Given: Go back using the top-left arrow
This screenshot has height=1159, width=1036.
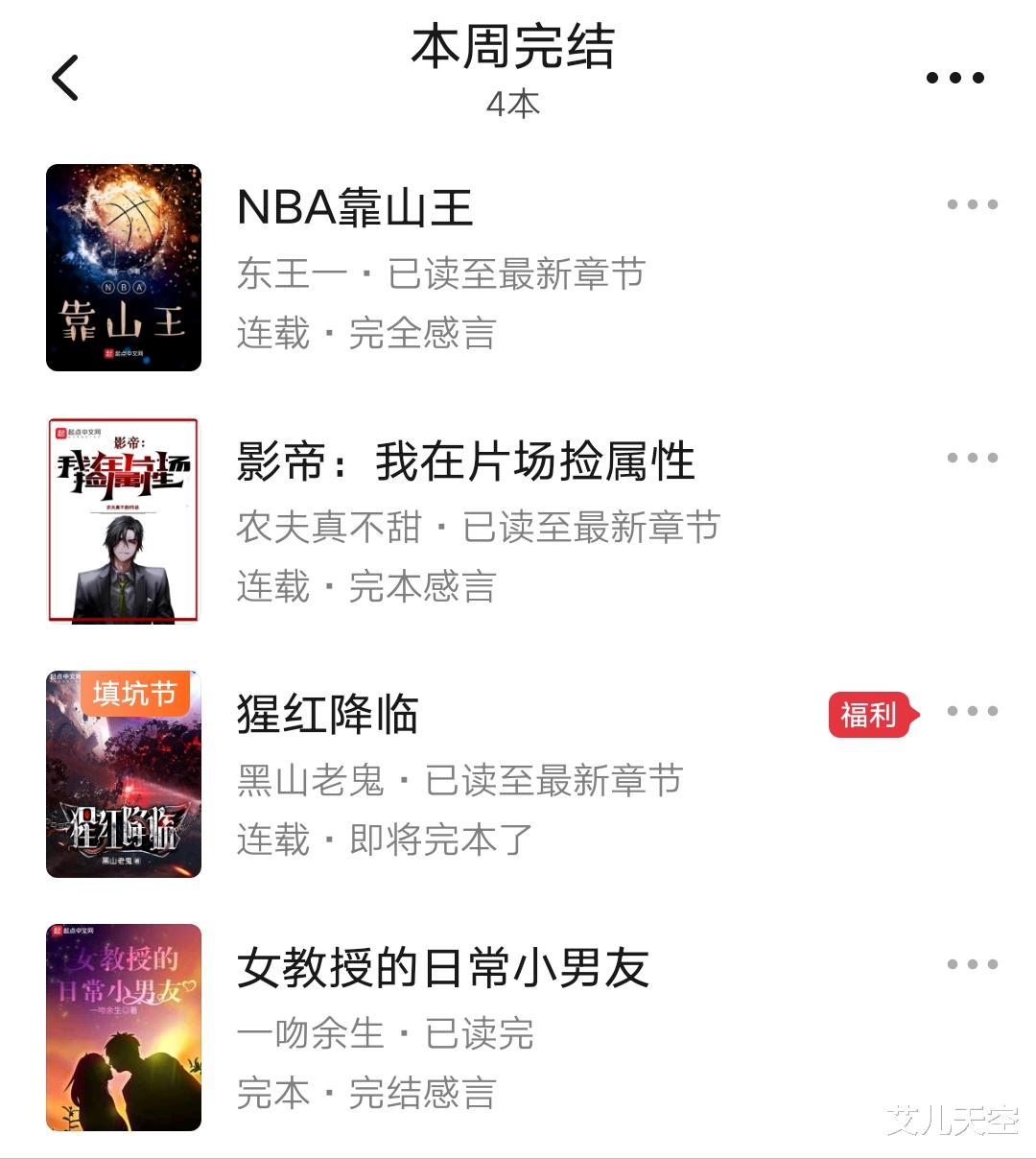Looking at the screenshot, I should [x=65, y=78].
